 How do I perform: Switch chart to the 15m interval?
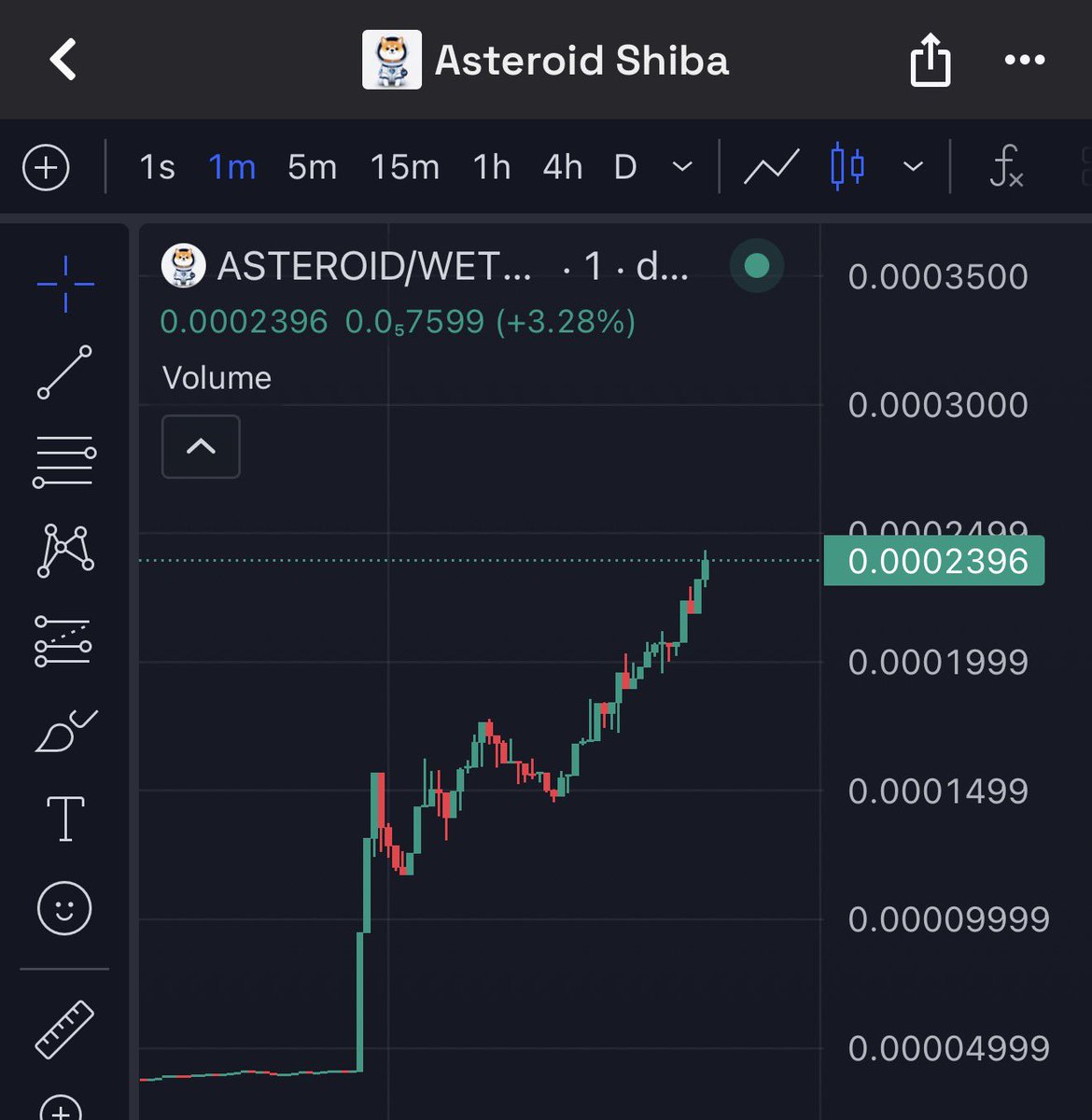404,168
